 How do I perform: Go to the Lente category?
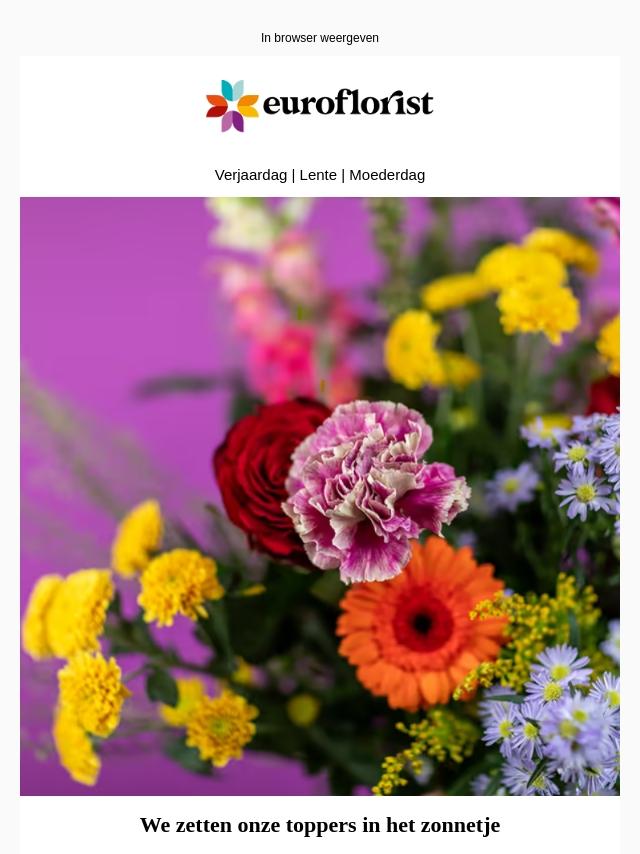(318, 175)
